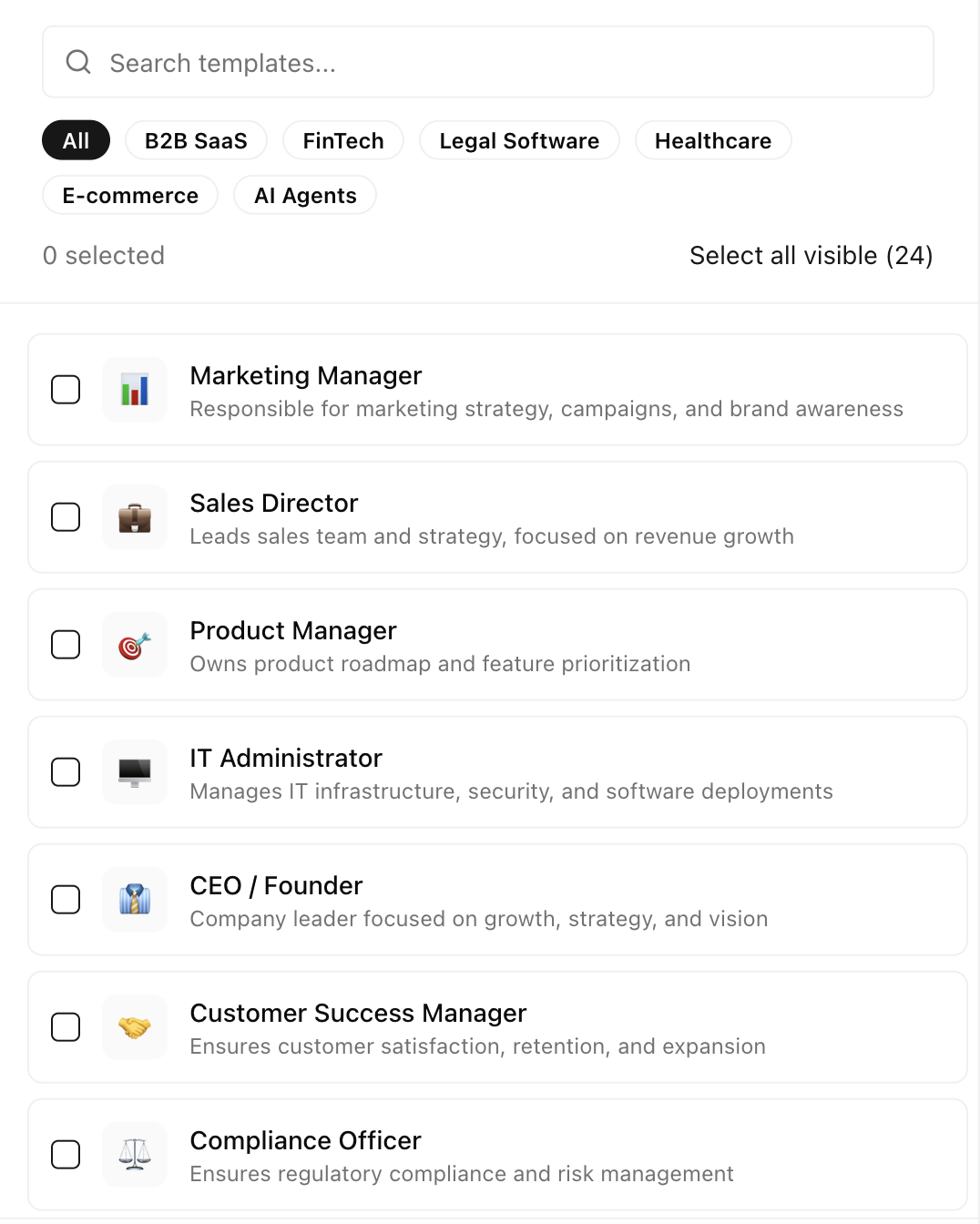Click Select all visible (24)

coord(811,255)
